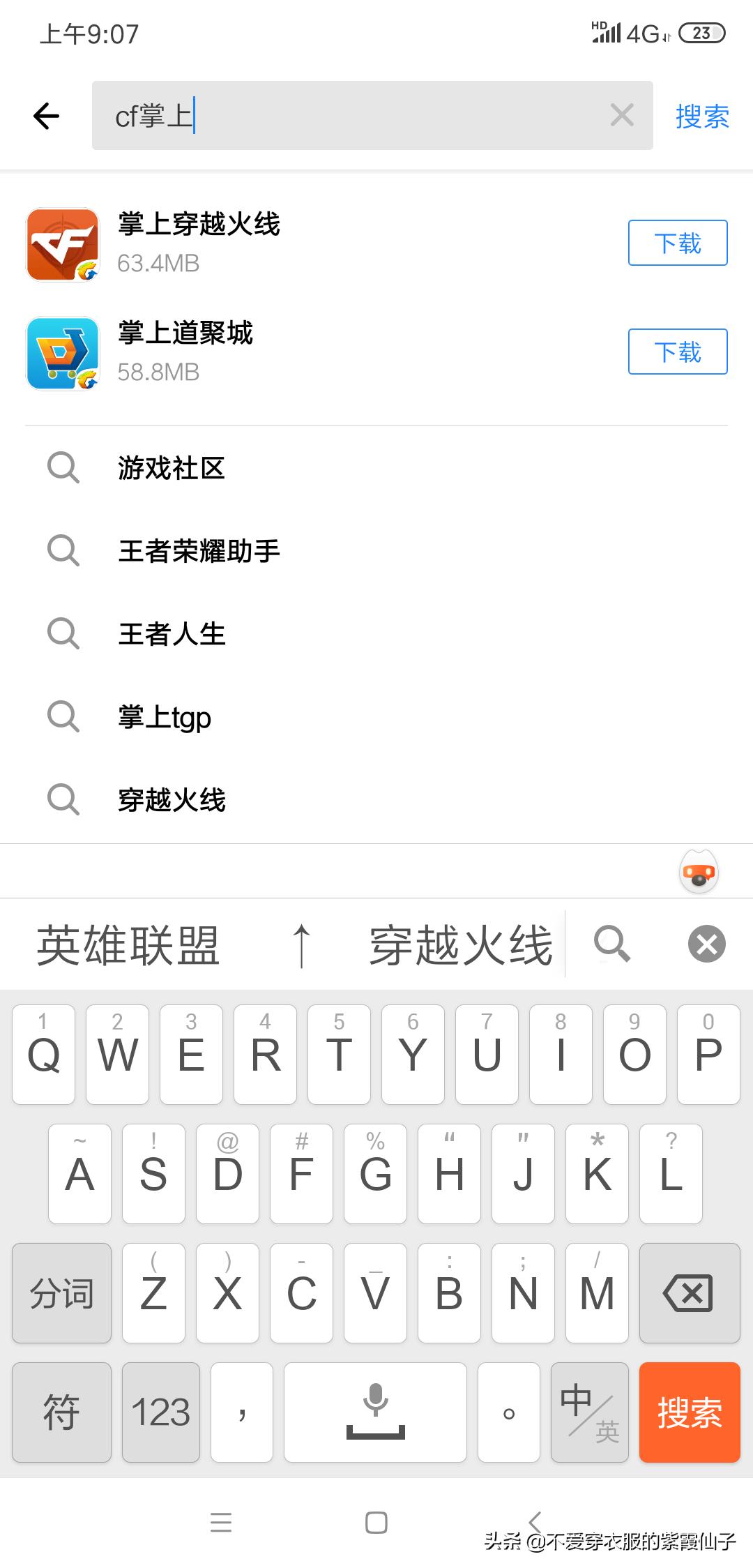Download 掌上道聚城
The image size is (753, 1568).
point(677,352)
